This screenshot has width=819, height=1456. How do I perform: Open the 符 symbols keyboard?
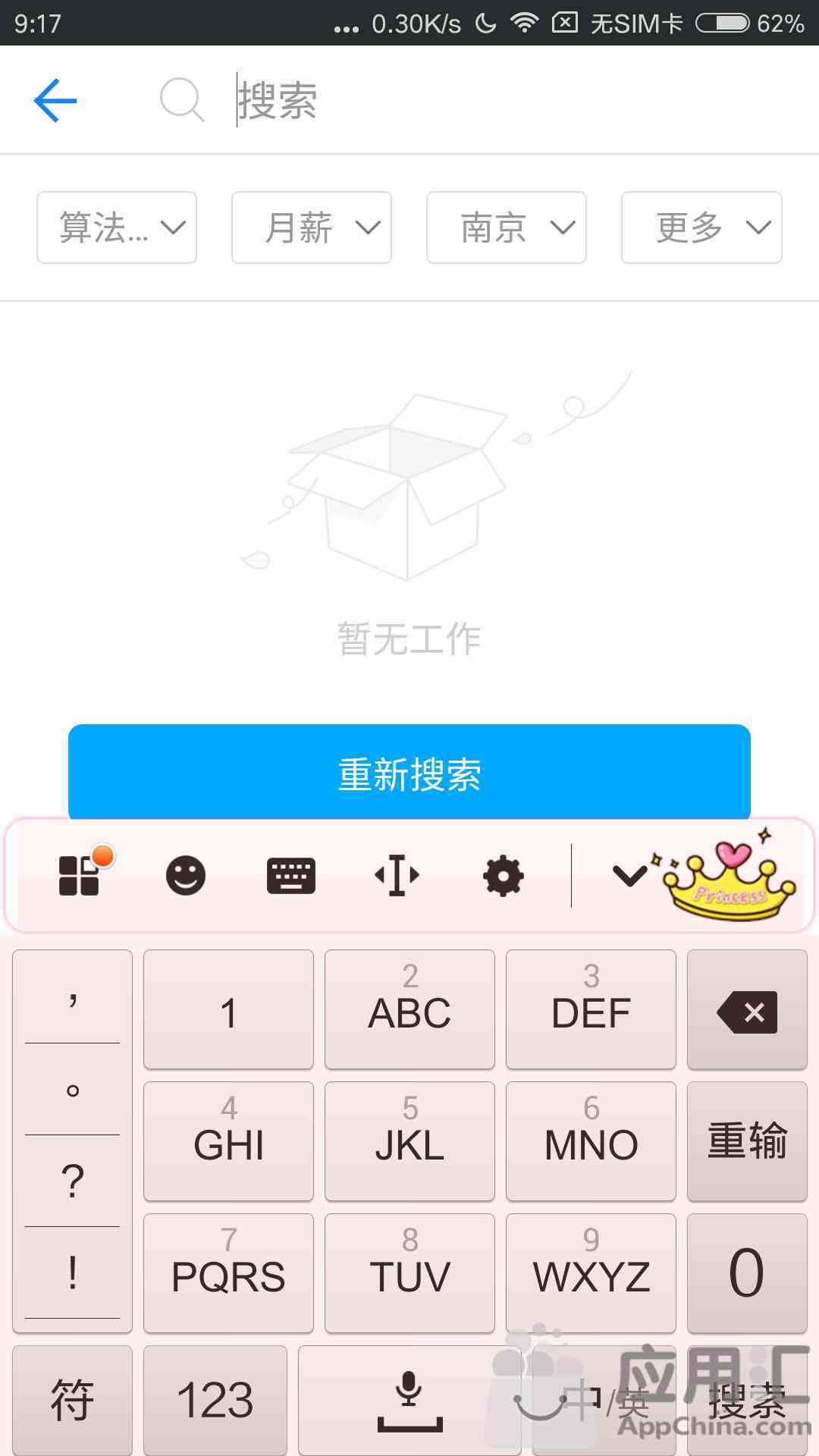tap(72, 1399)
